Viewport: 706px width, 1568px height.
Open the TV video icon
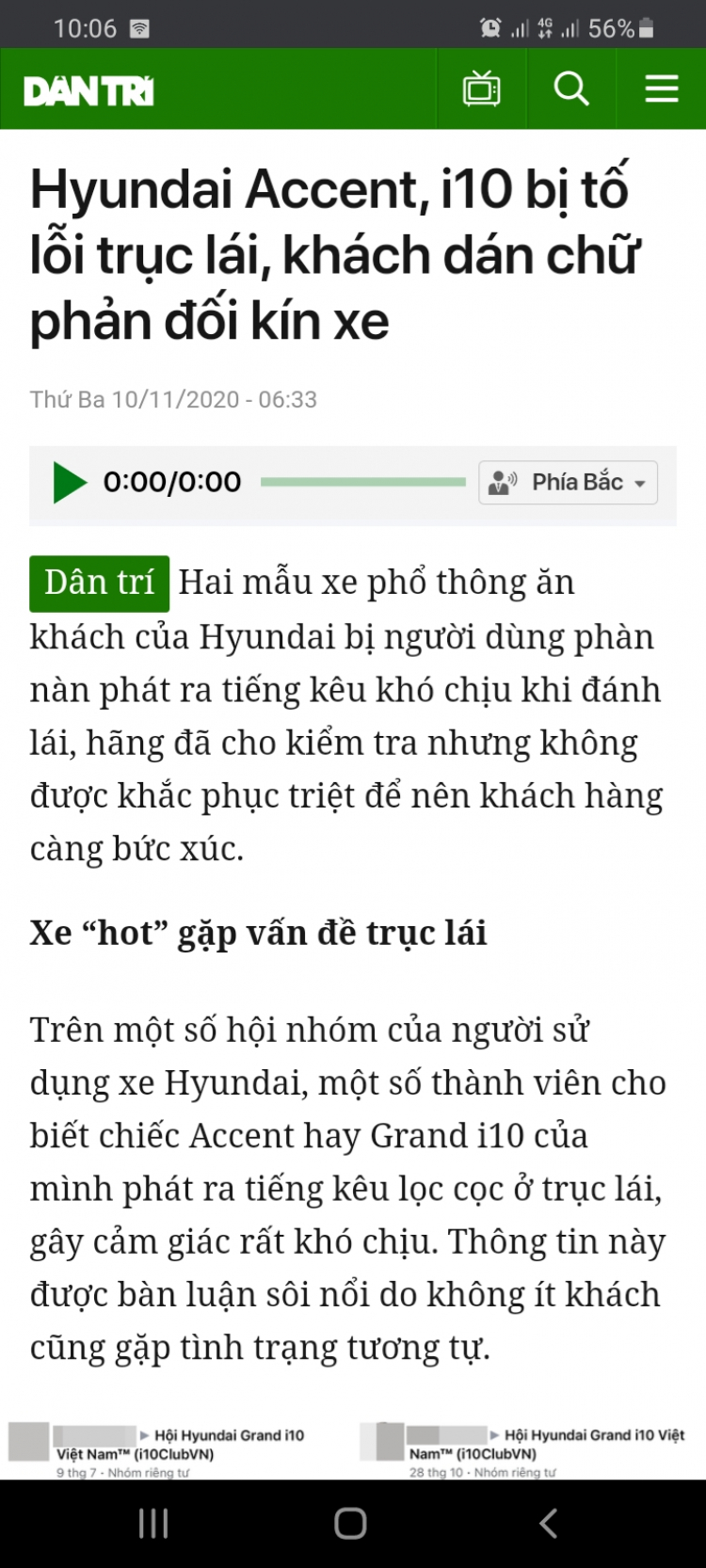click(x=482, y=89)
